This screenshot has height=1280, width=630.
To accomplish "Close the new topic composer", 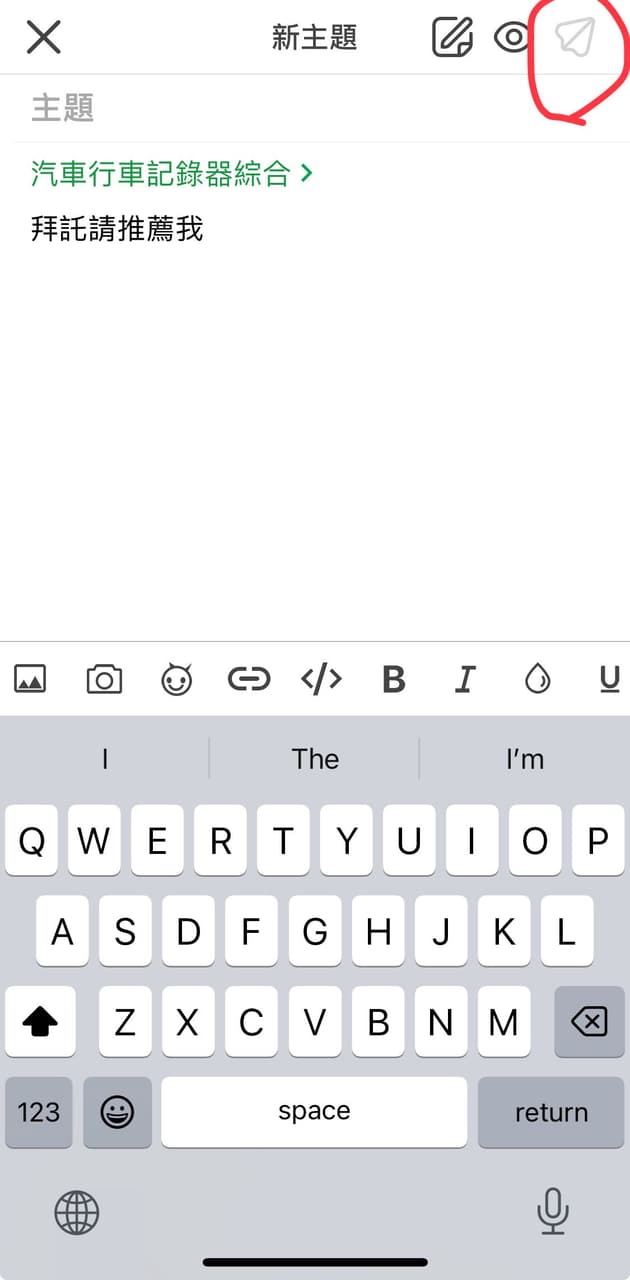I will tap(43, 38).
